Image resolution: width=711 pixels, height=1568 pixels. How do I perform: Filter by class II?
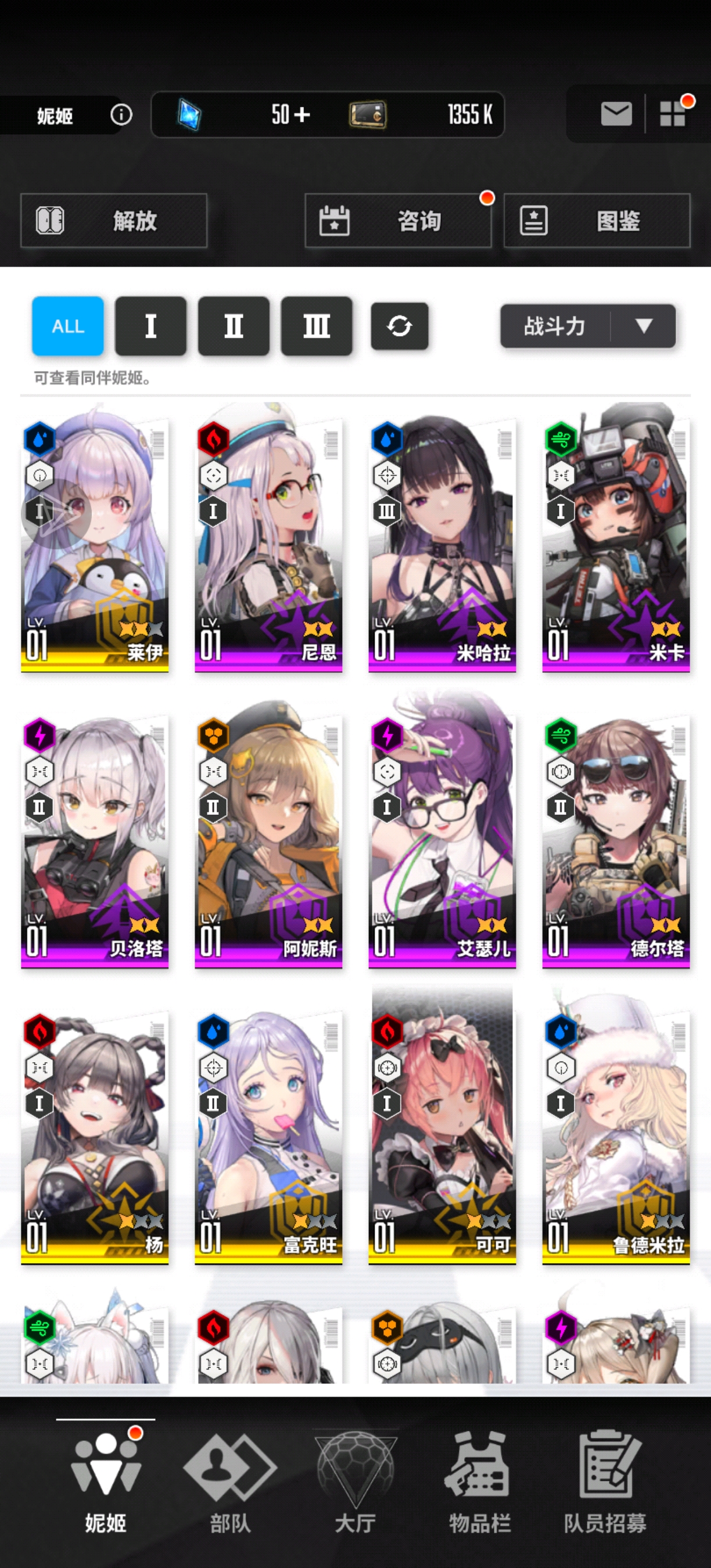pyautogui.click(x=234, y=326)
